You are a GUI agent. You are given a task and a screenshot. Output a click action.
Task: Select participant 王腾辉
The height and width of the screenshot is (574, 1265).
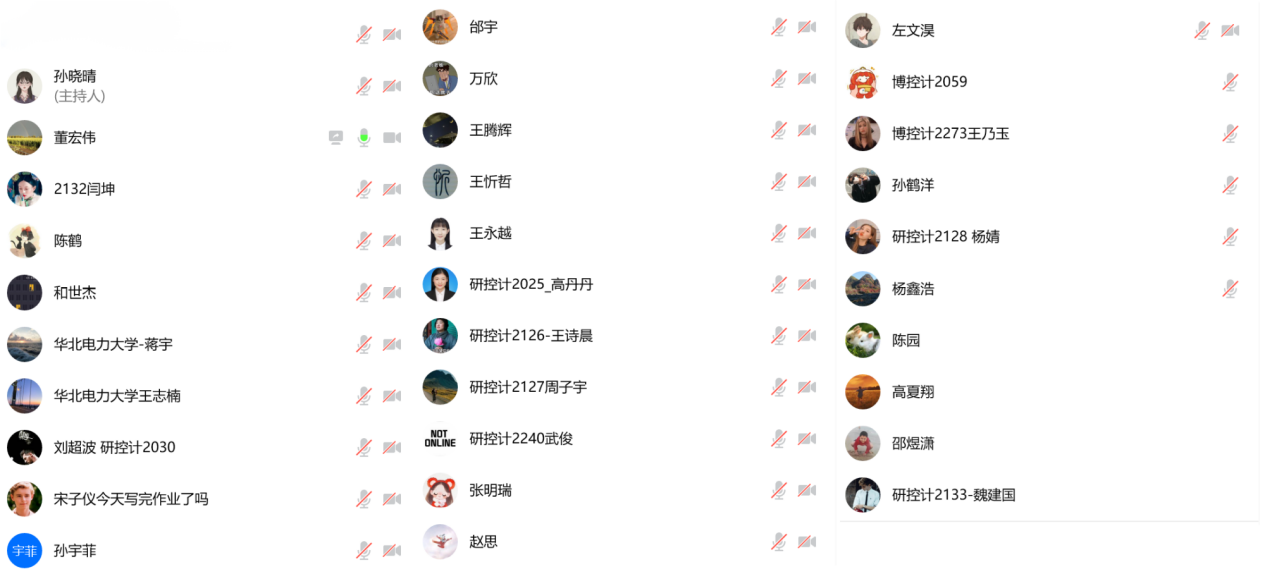490,130
